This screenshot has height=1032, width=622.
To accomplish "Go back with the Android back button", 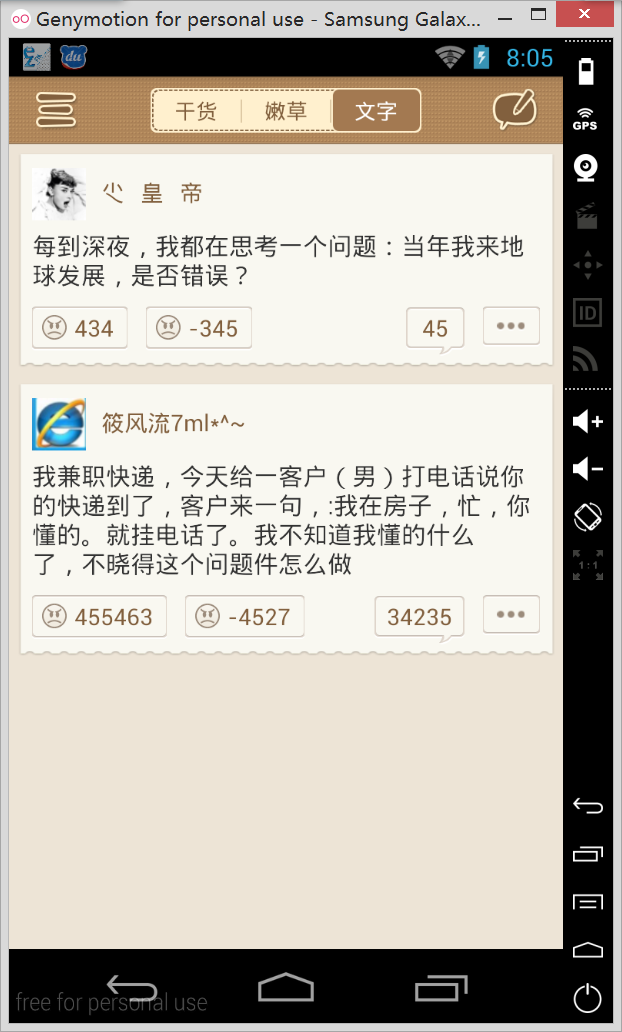I will point(132,989).
